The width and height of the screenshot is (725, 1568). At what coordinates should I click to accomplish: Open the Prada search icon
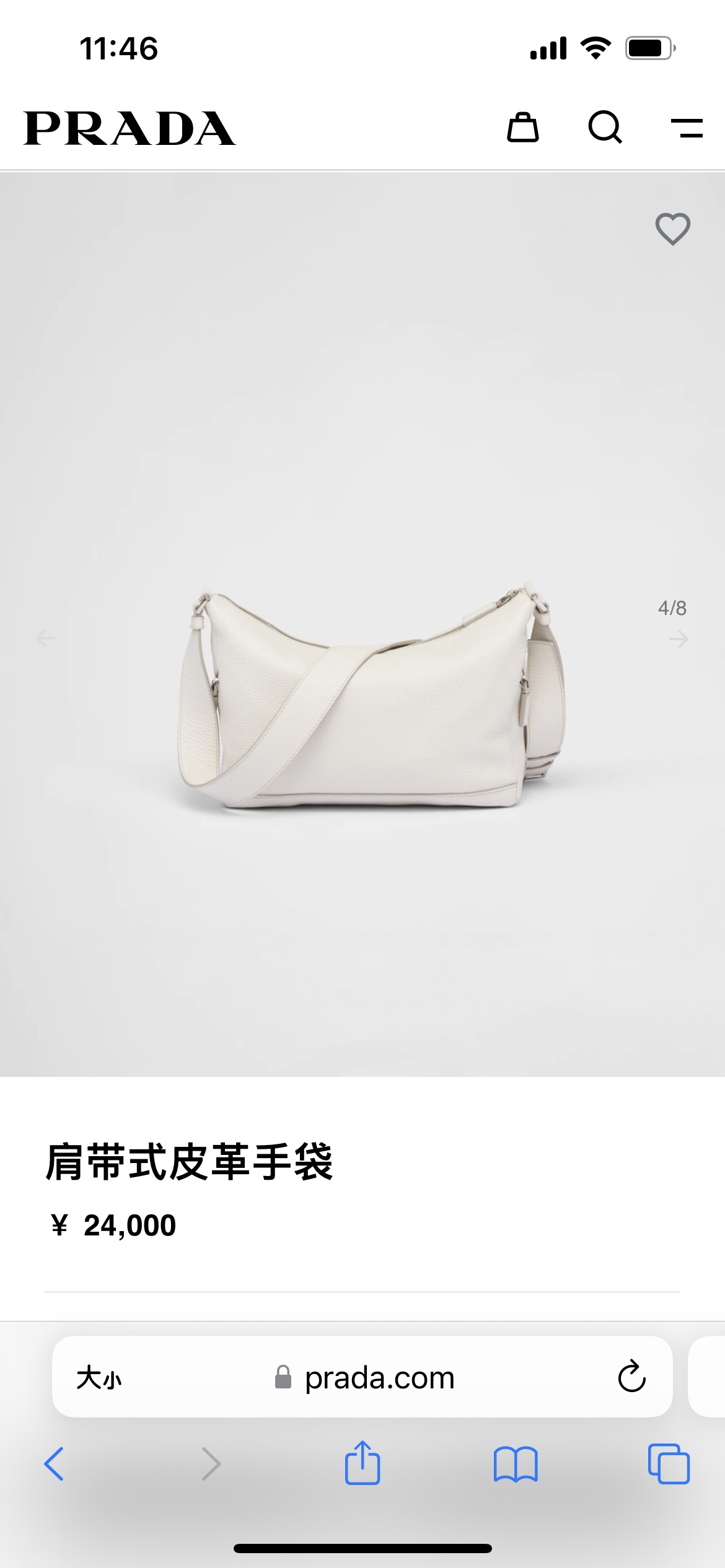click(605, 128)
